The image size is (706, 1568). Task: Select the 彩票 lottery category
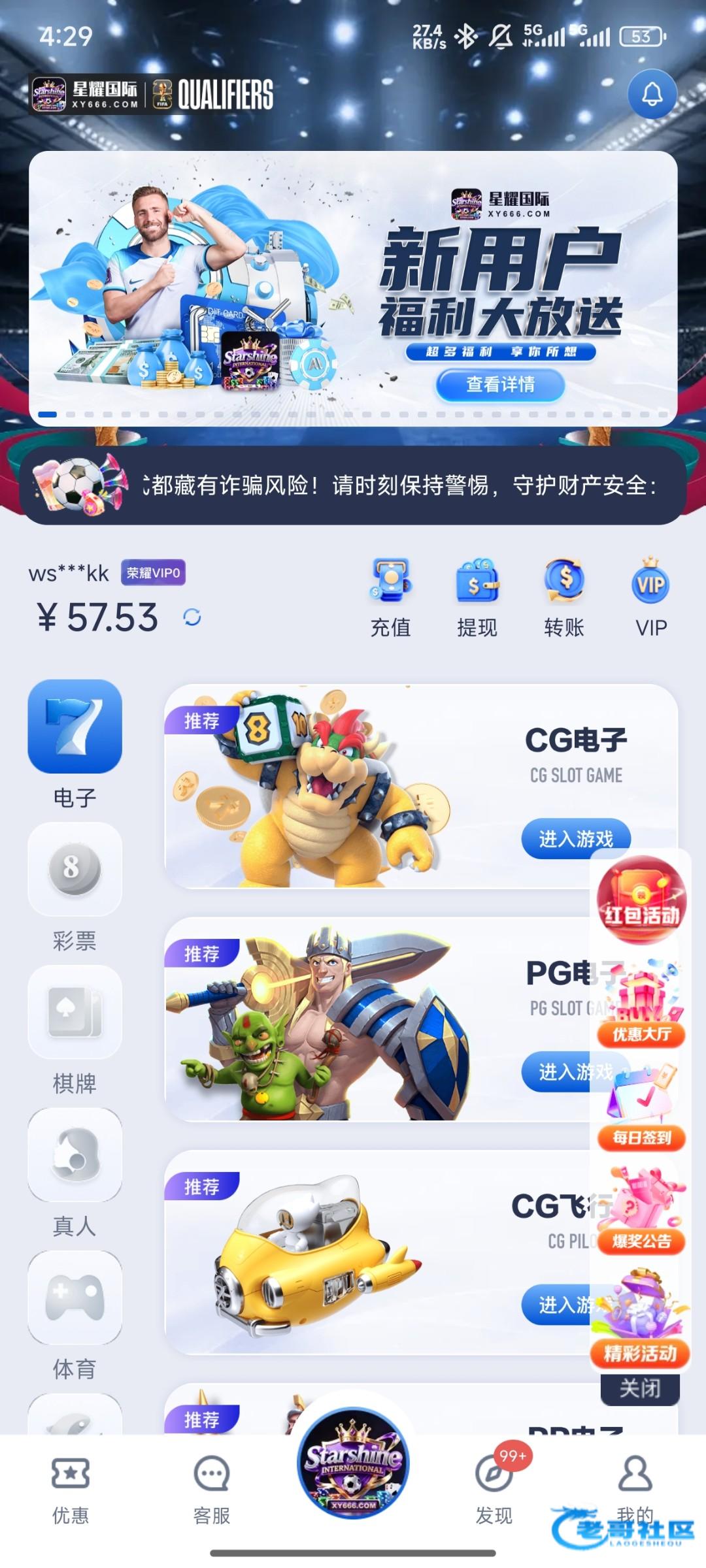pyautogui.click(x=75, y=885)
